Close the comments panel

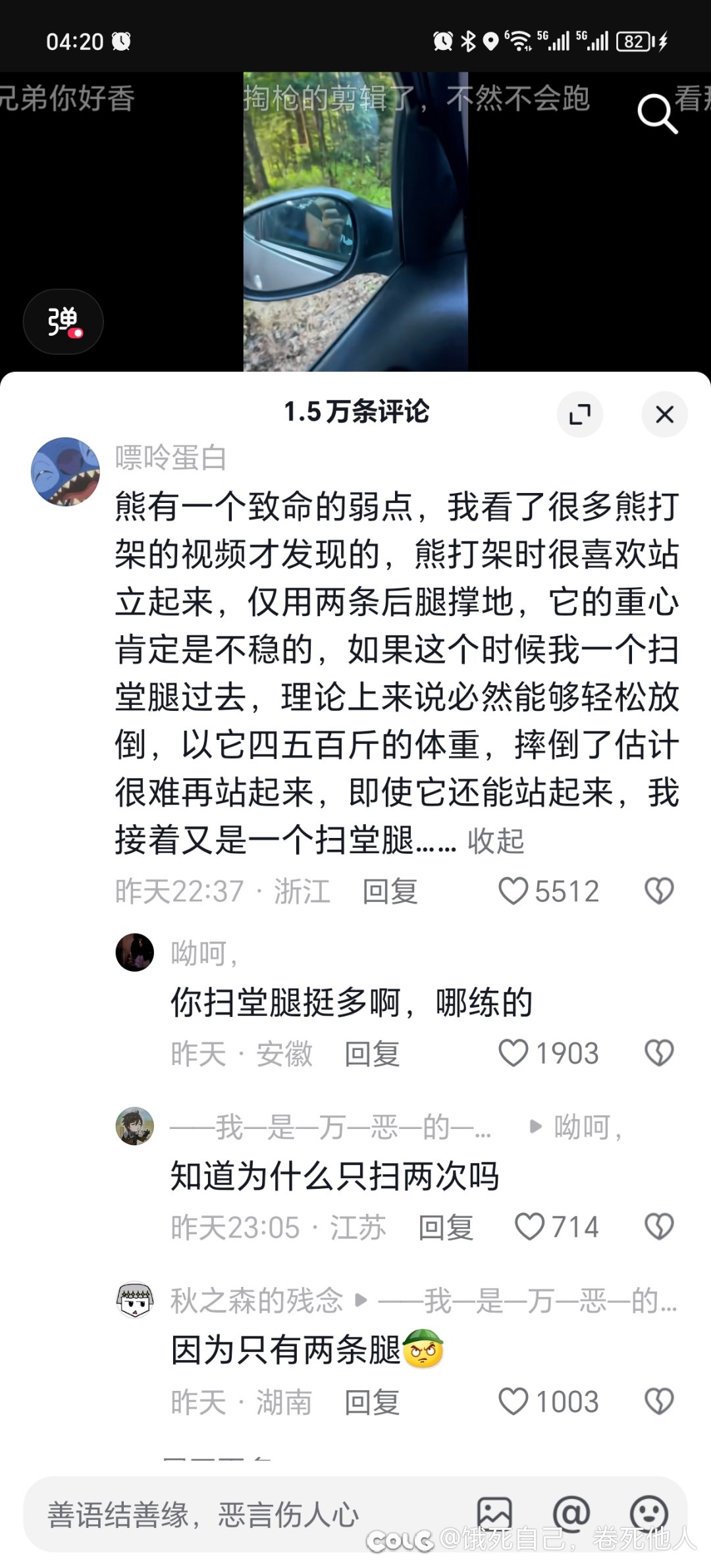pos(664,415)
